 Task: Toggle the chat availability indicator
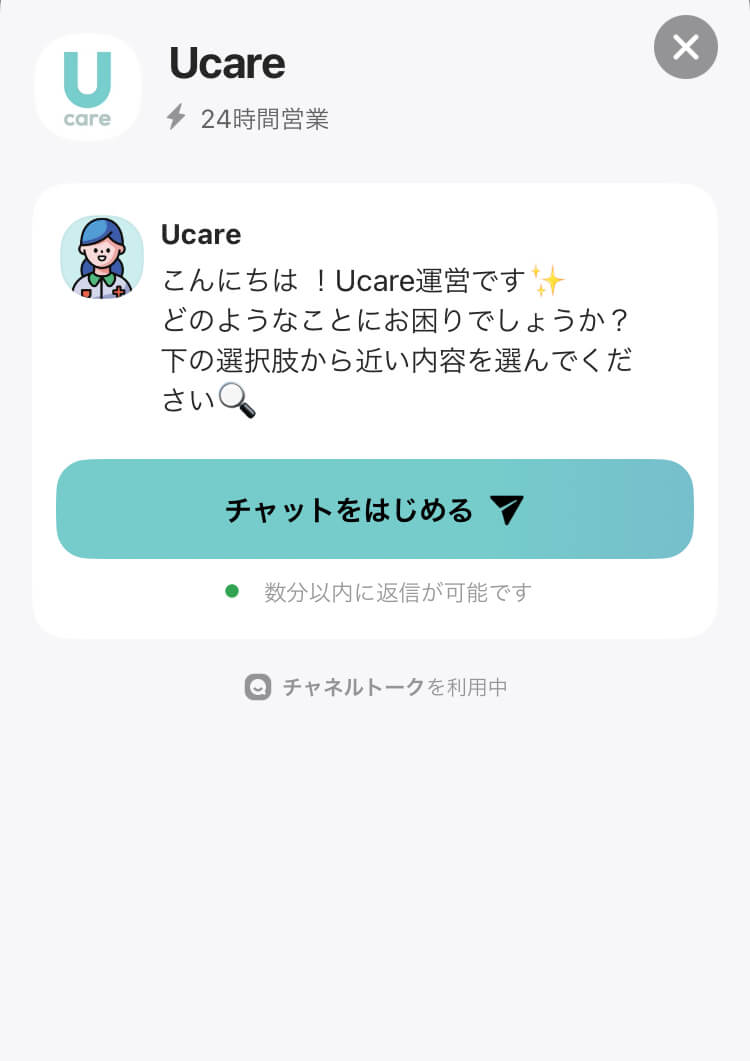[231, 593]
